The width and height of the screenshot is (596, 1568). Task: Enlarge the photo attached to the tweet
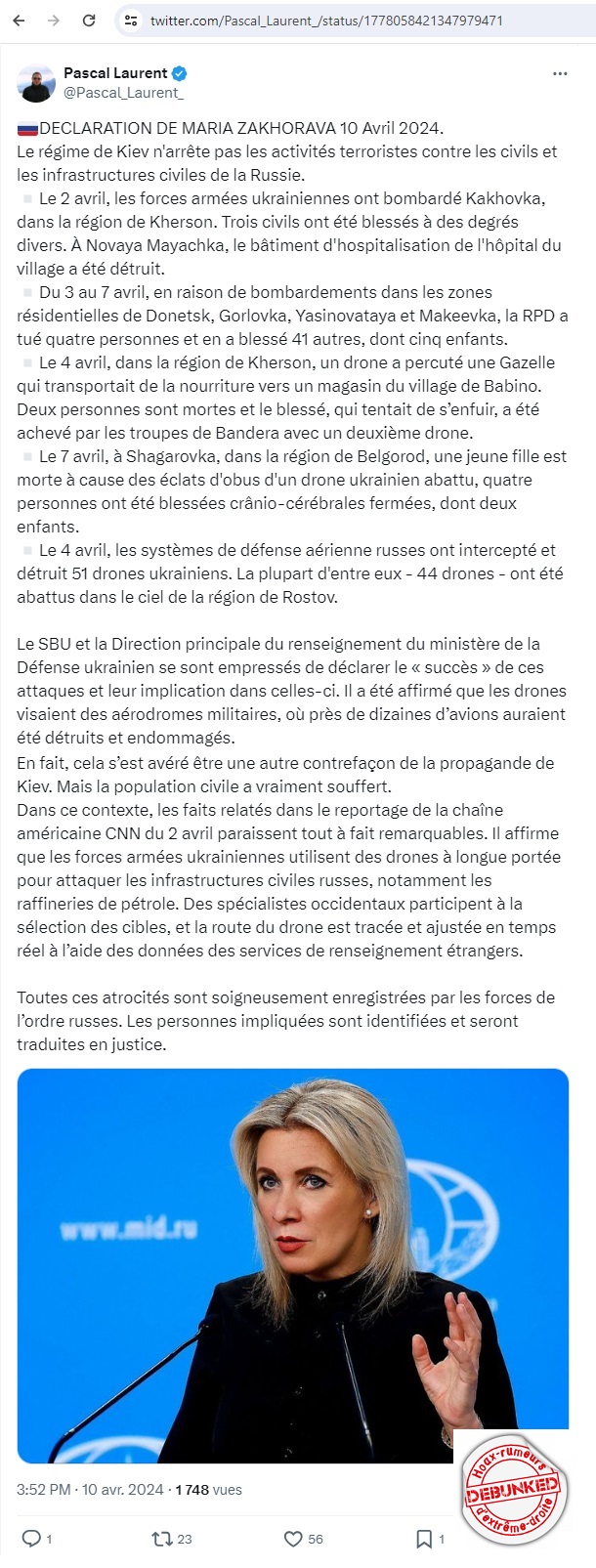point(293,1265)
